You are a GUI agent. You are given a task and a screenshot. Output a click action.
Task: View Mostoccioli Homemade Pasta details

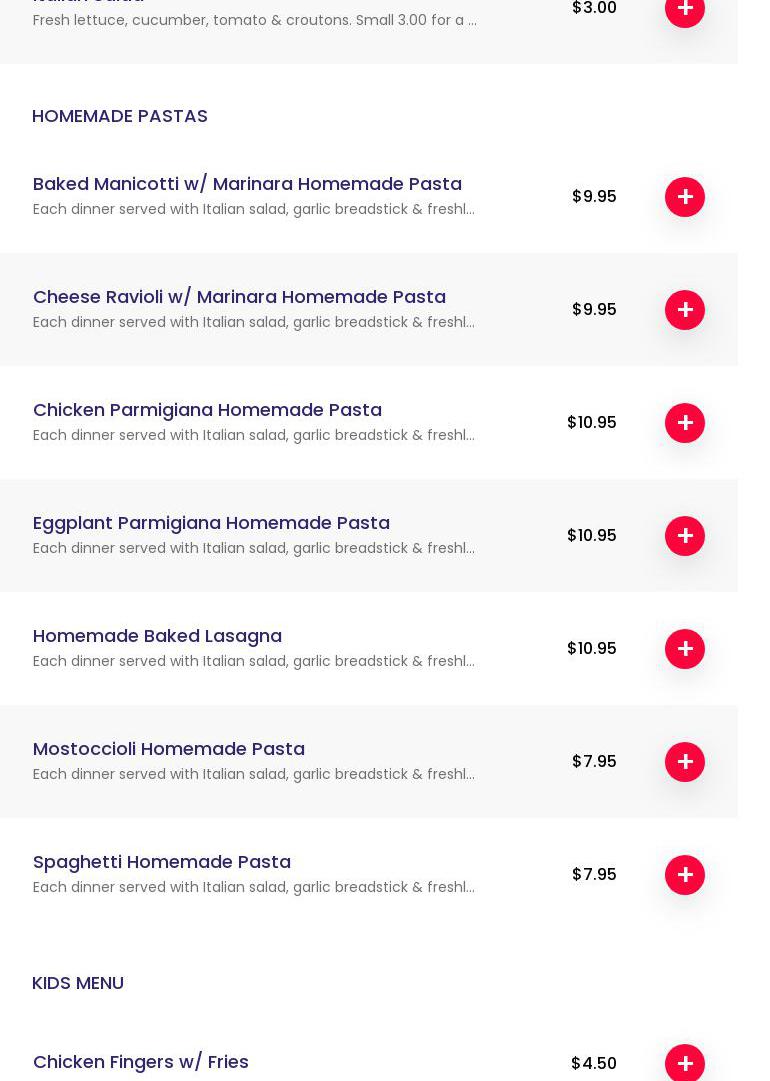click(169, 749)
